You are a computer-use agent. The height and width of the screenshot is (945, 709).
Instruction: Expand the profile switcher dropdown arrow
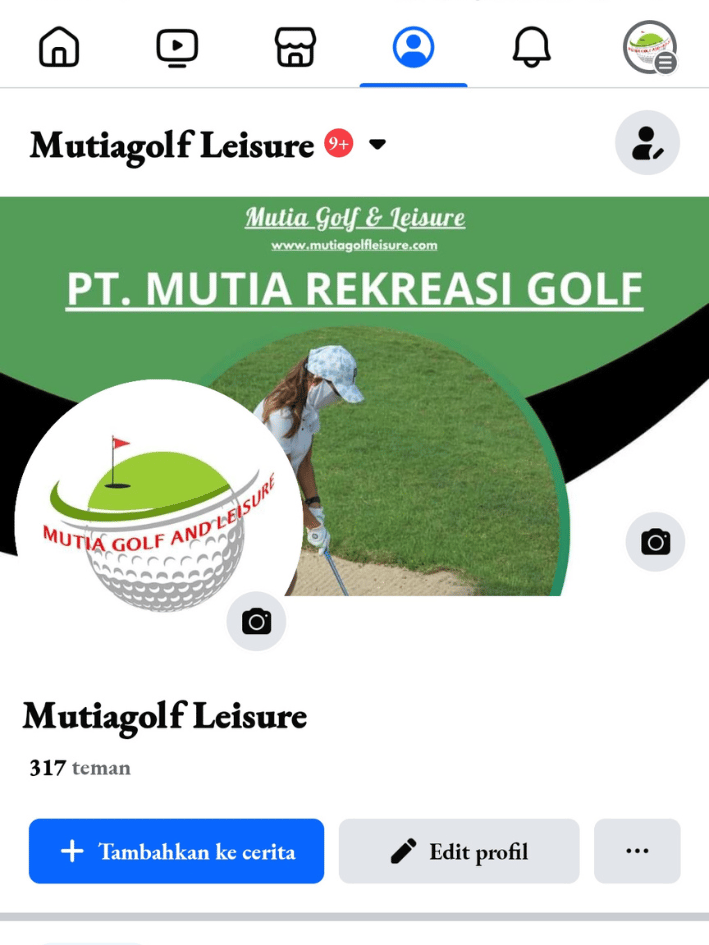click(377, 145)
